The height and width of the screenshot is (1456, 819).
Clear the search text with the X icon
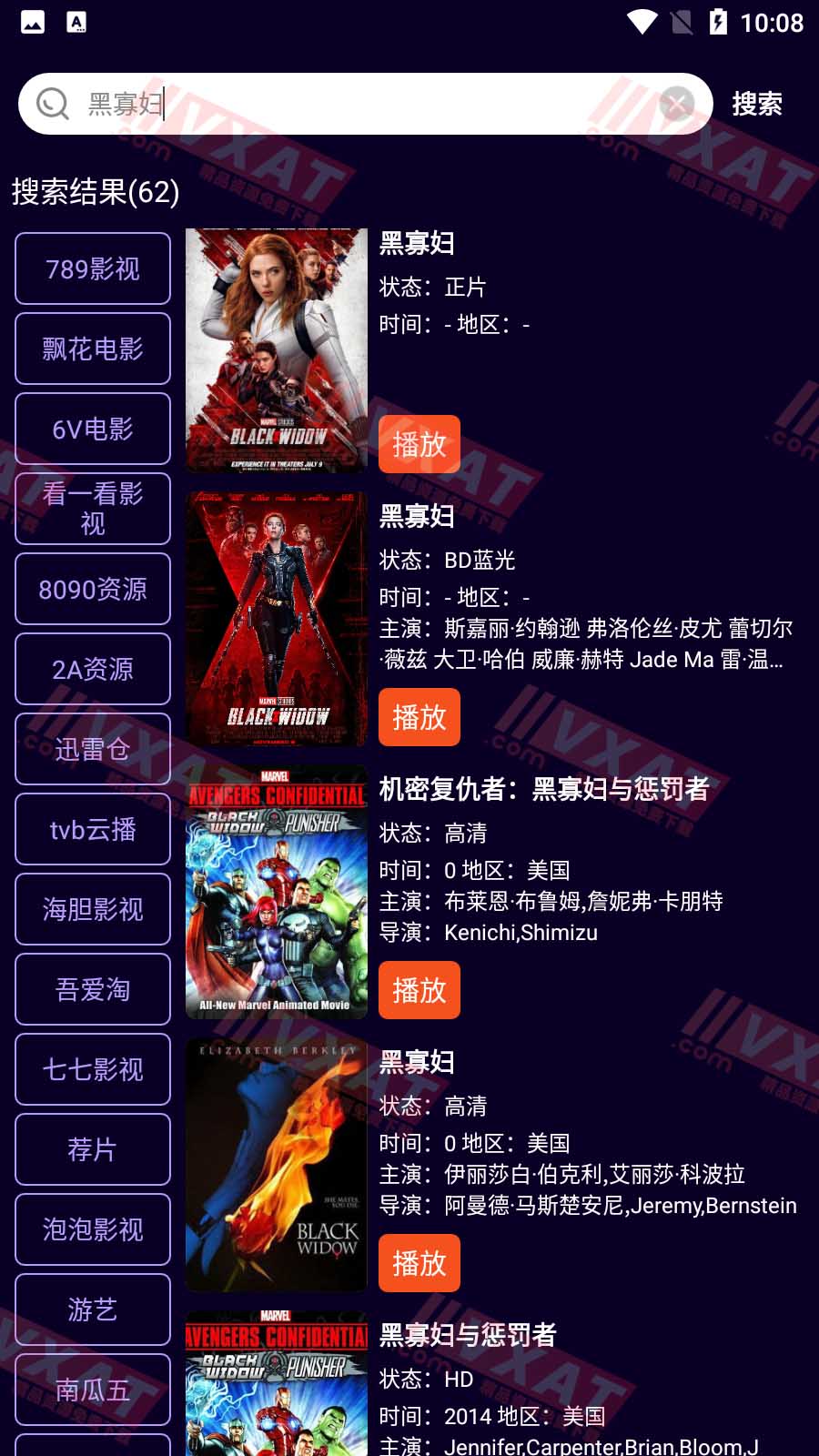tap(676, 104)
